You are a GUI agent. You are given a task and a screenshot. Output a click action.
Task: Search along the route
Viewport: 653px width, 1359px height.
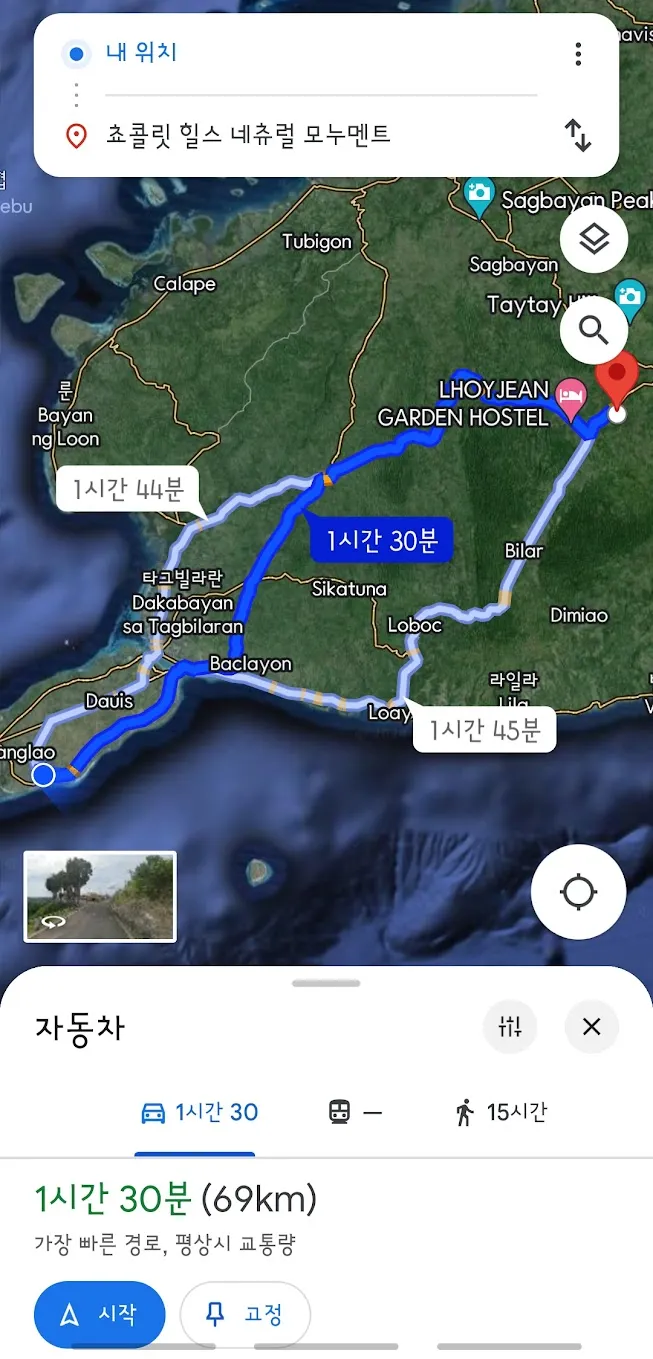[x=594, y=329]
